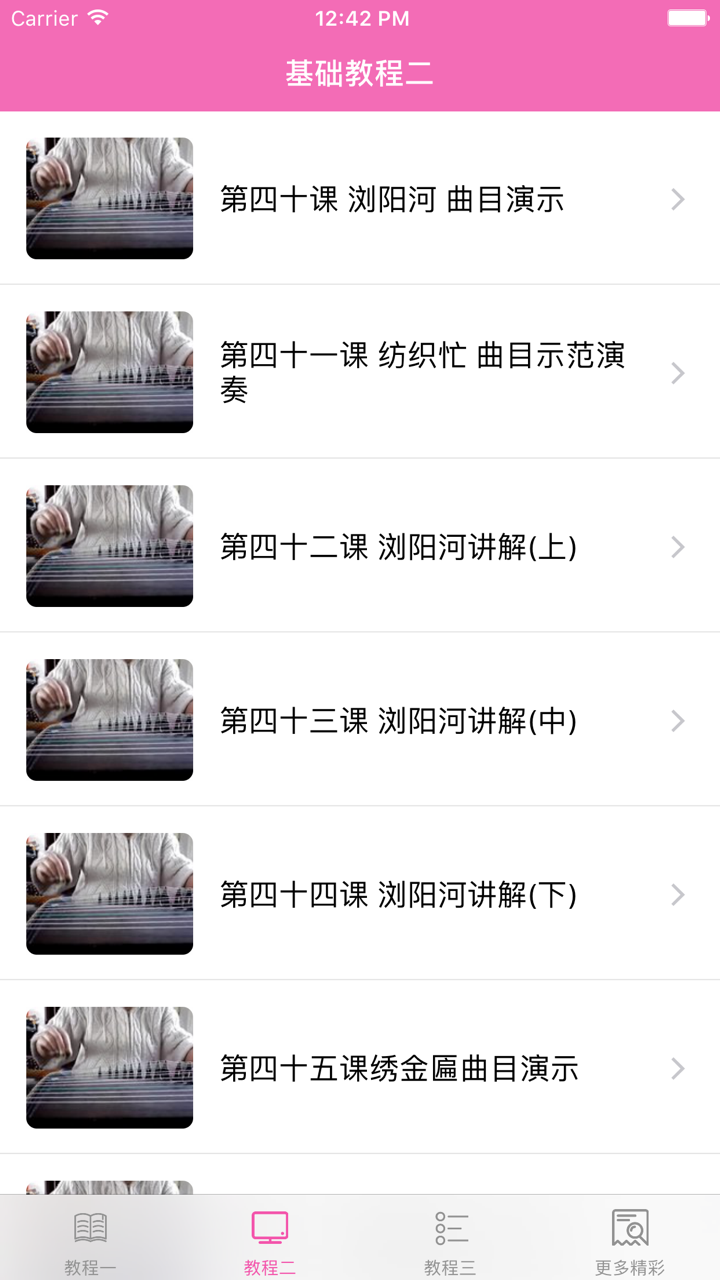Open lesson 第四十三课 浏阳河讲解(中)

pos(400,720)
